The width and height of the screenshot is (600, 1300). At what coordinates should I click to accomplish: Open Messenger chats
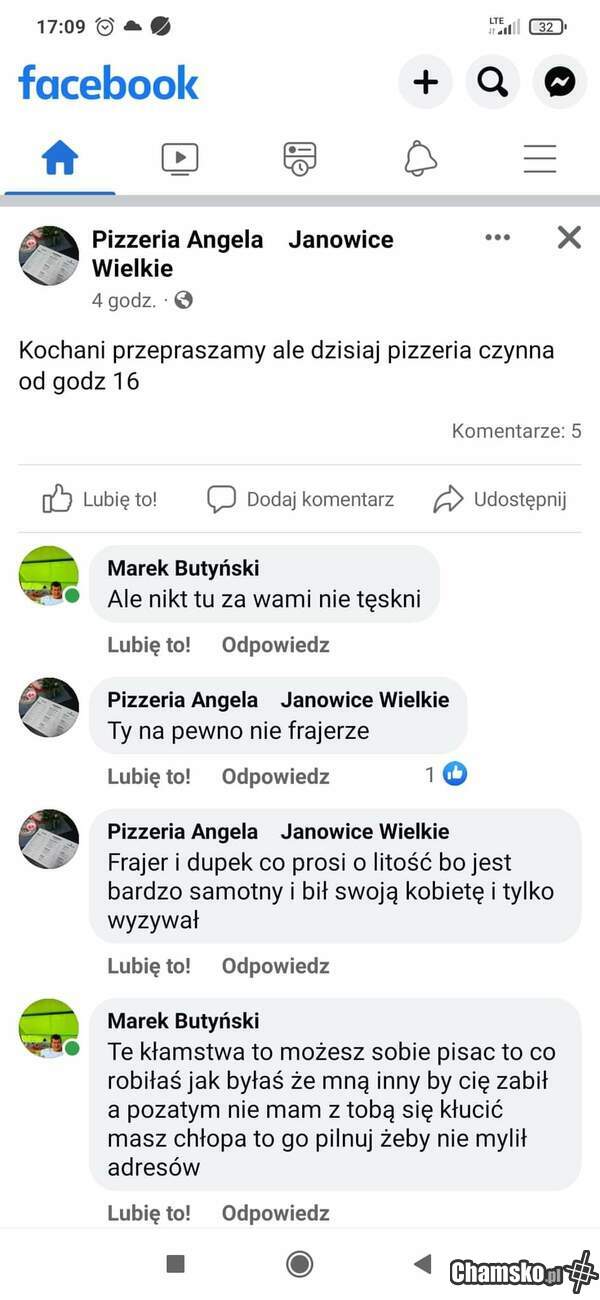point(560,82)
